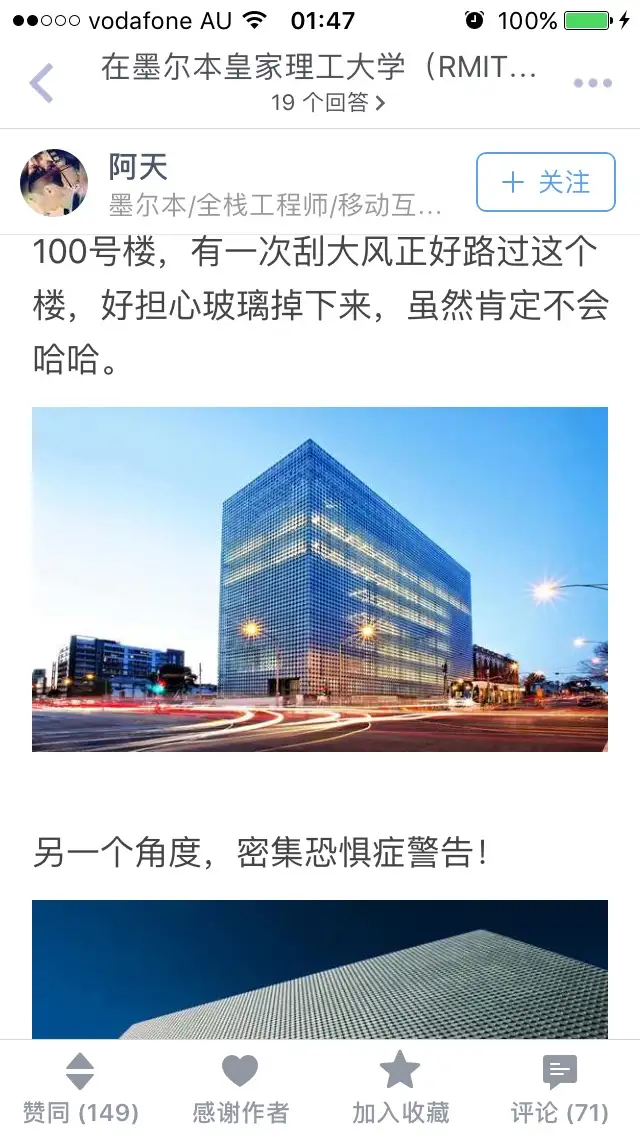Go back with the top-left arrow
The width and height of the screenshot is (640, 1136).
coord(41,83)
